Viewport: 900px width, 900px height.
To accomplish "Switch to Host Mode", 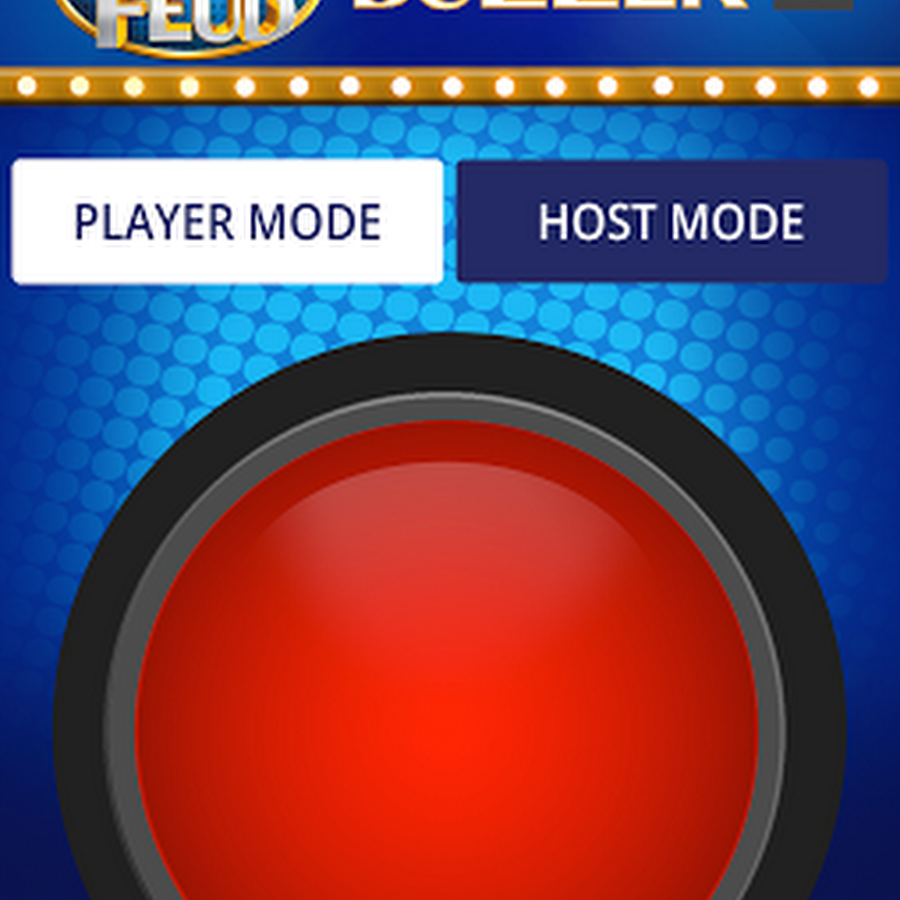I will point(672,222).
